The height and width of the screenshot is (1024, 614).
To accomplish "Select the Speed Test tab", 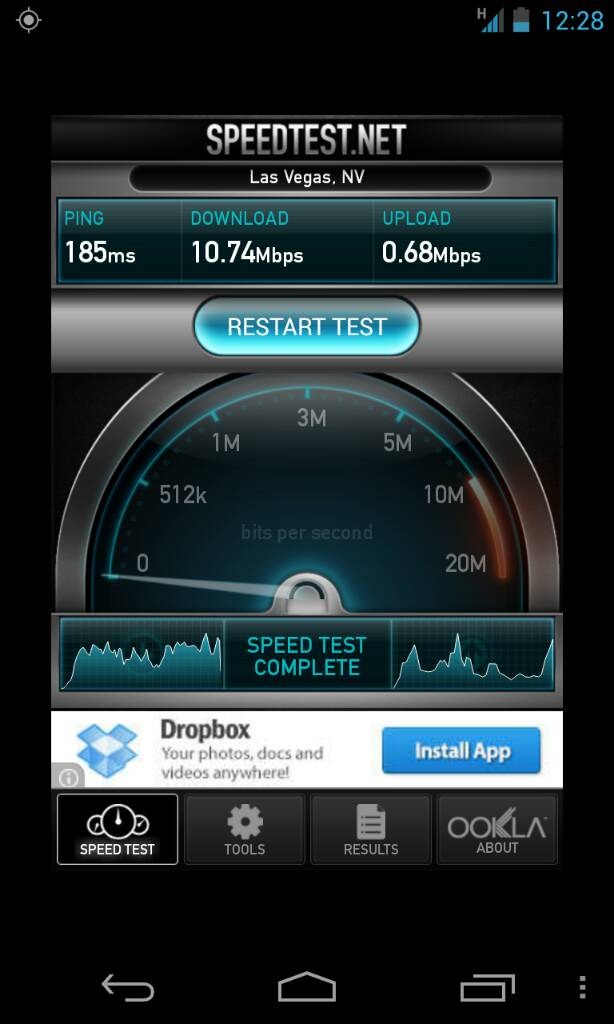I will 117,830.
